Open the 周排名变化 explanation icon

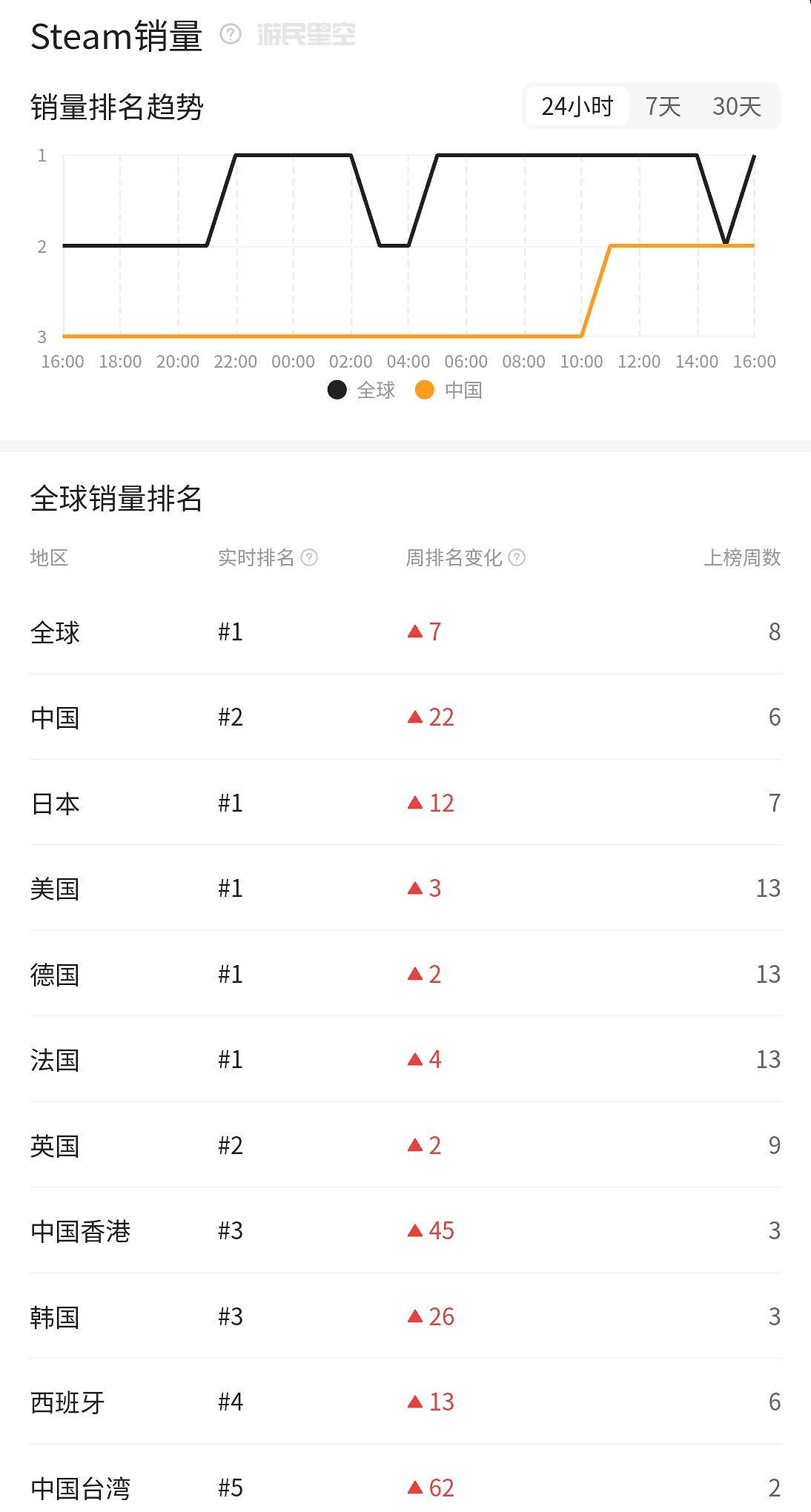(x=519, y=559)
